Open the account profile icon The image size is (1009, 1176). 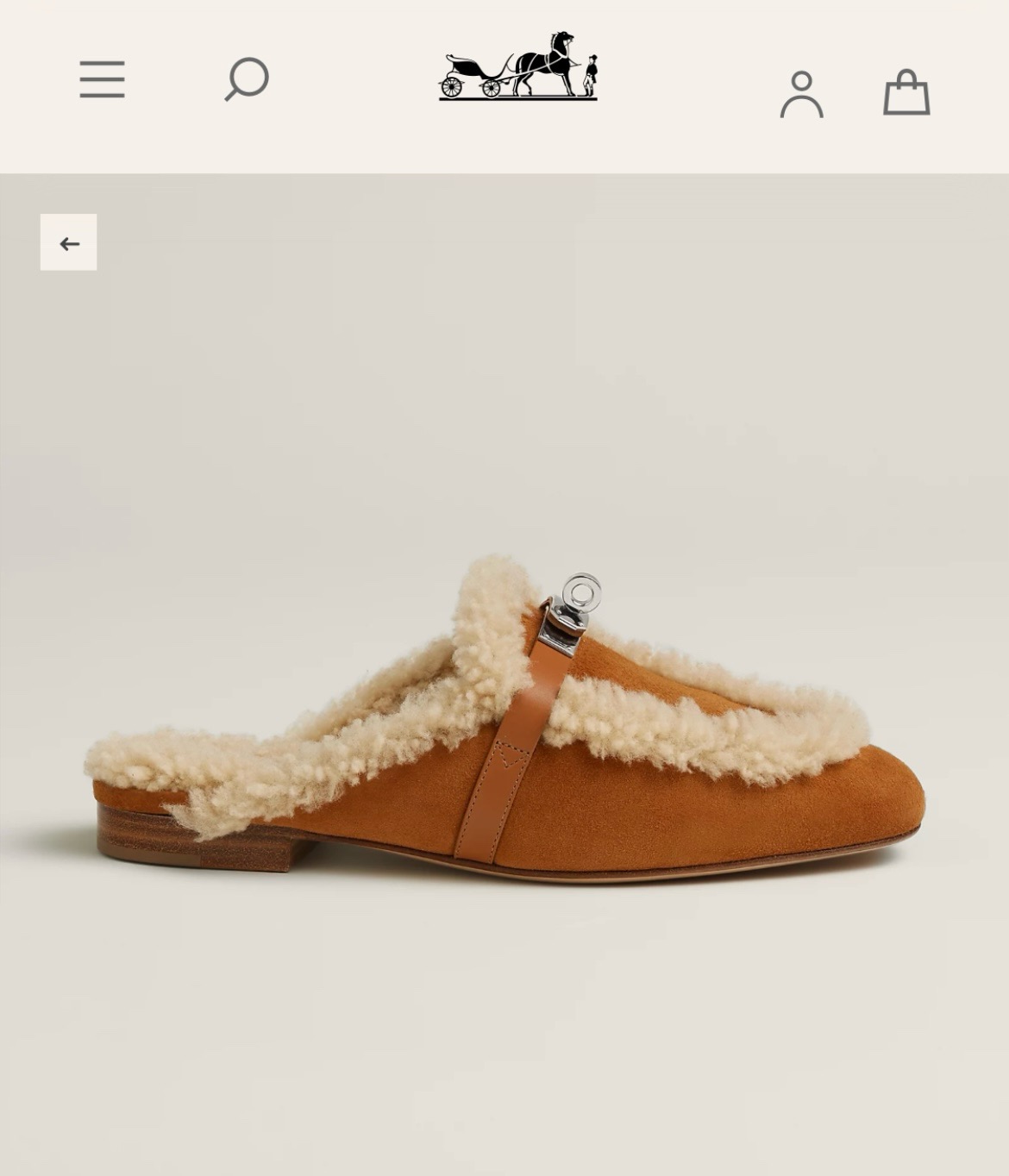click(802, 94)
